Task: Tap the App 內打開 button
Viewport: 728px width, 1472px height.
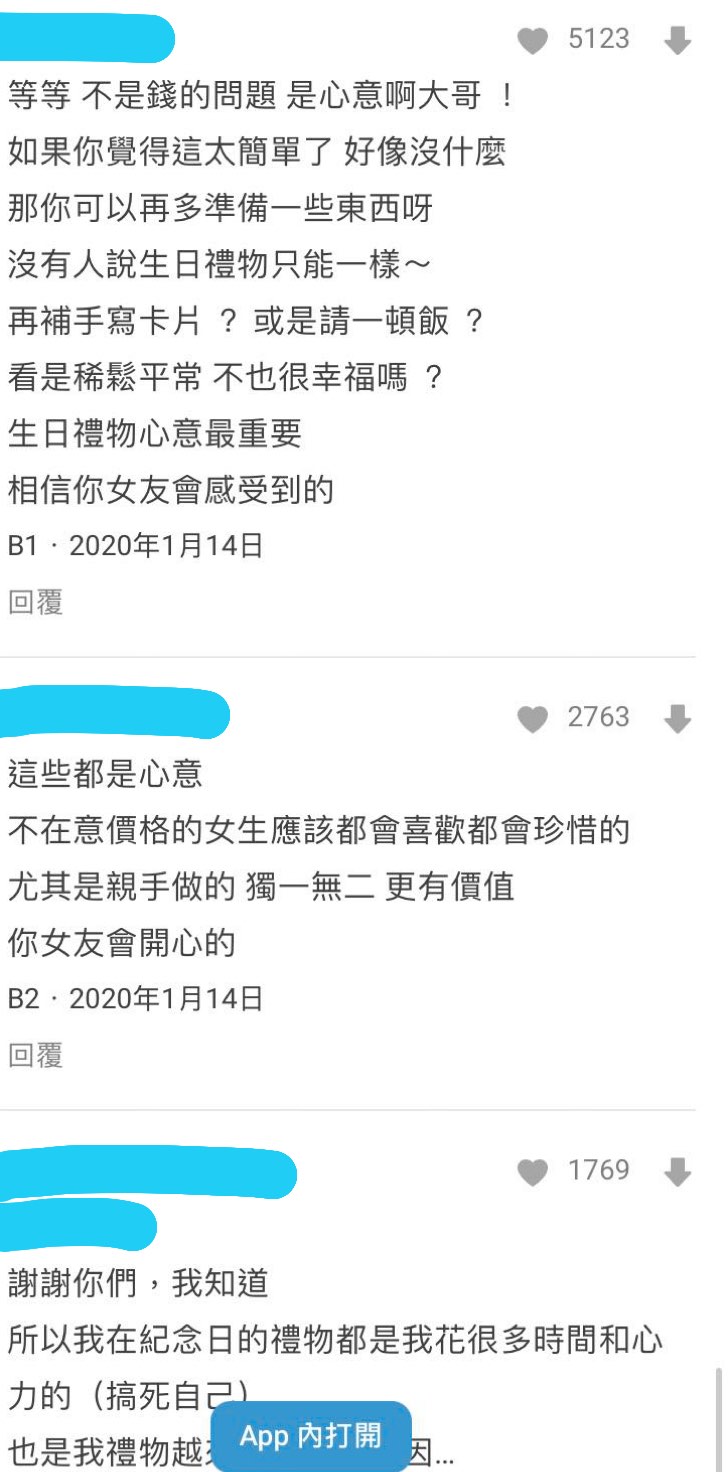Action: click(311, 1436)
